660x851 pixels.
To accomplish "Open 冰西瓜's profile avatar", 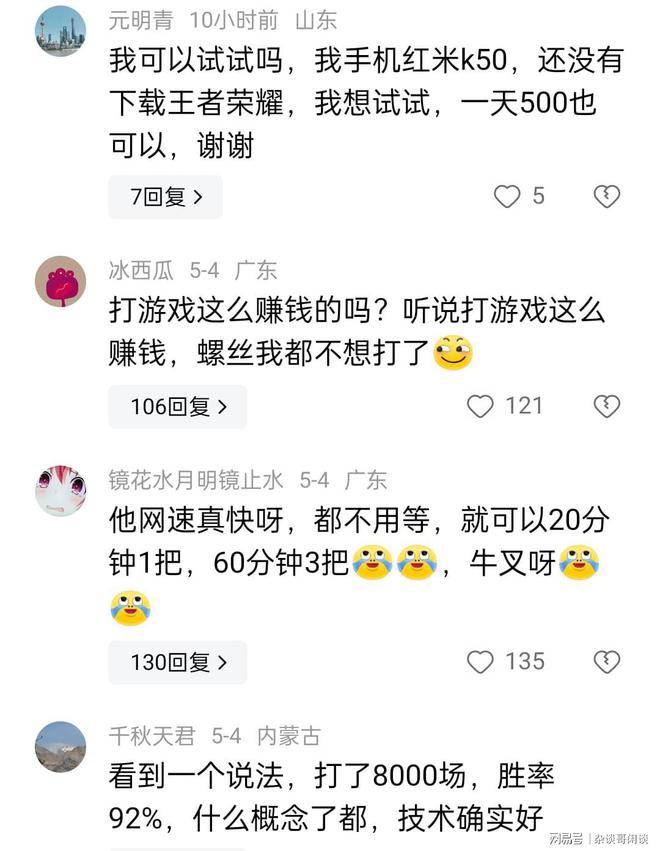I will [x=60, y=281].
